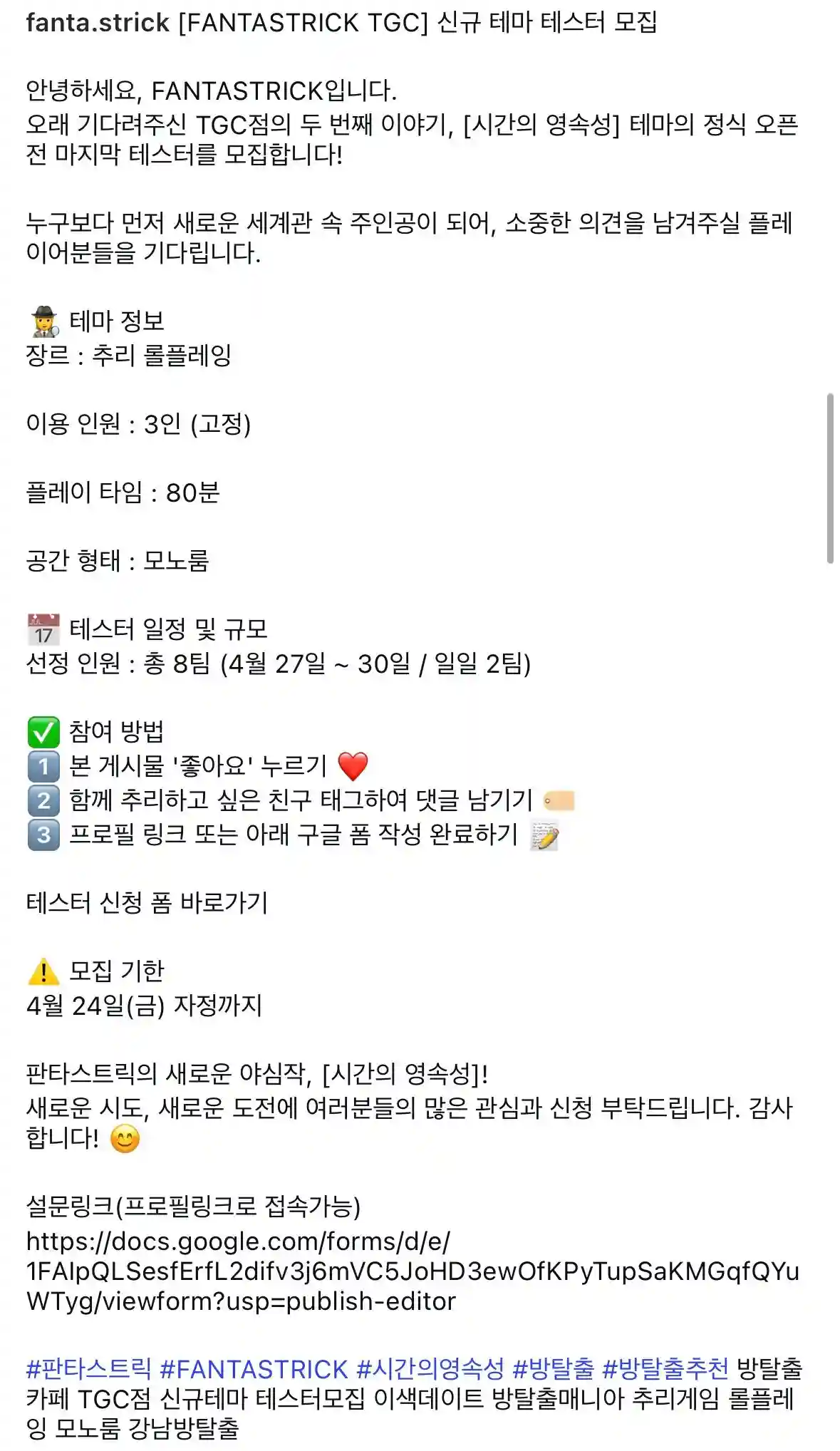Image resolution: width=840 pixels, height=1451 pixels.
Task: Open the fanta.strick profile username
Action: pyautogui.click(x=98, y=23)
